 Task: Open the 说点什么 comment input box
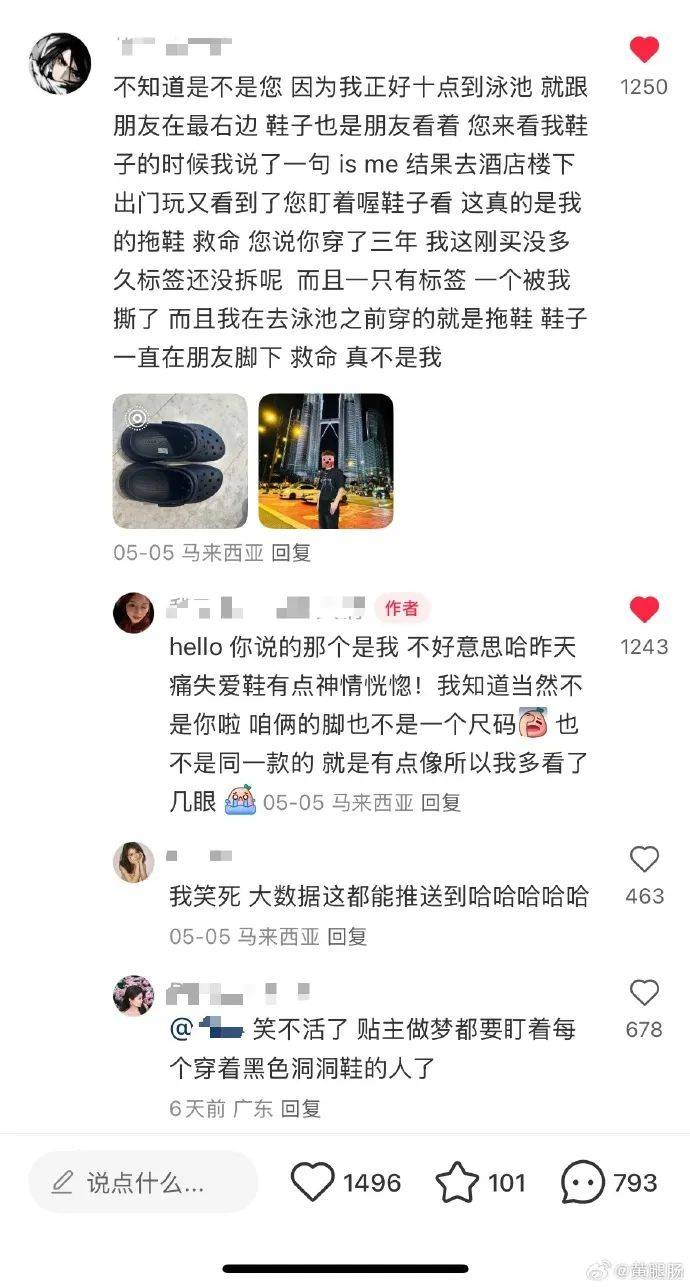point(143,1183)
